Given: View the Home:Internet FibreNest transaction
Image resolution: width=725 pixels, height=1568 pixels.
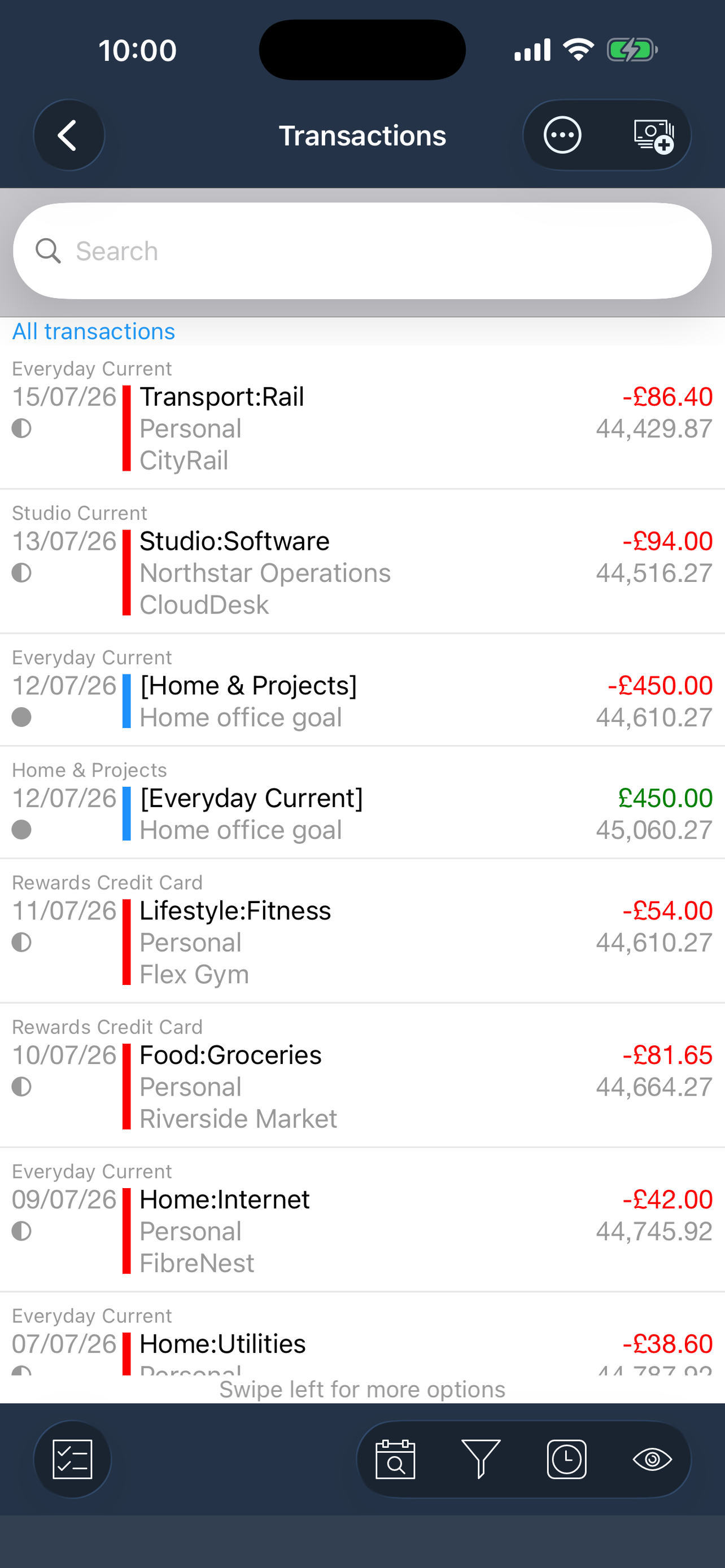Looking at the screenshot, I should tap(362, 1219).
